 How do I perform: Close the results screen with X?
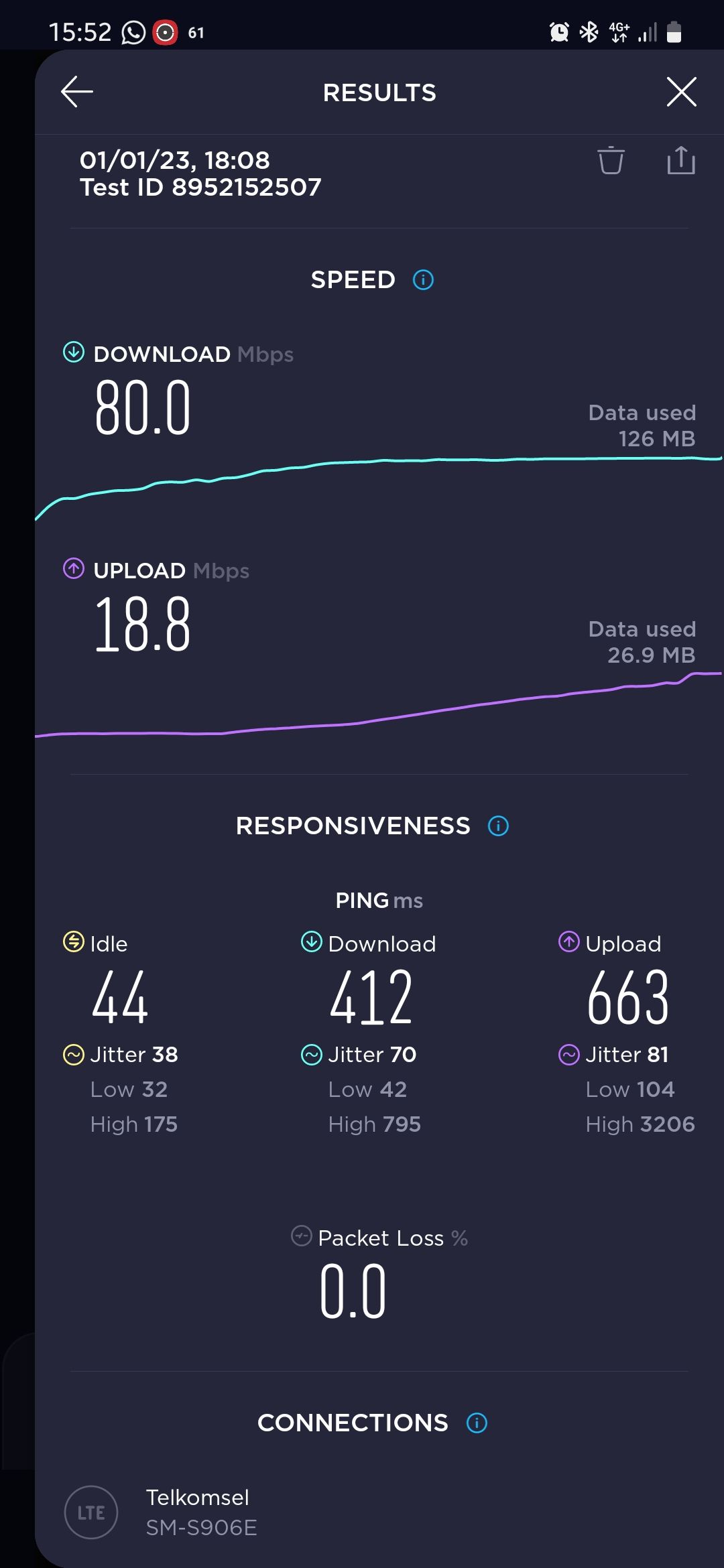coord(681,92)
